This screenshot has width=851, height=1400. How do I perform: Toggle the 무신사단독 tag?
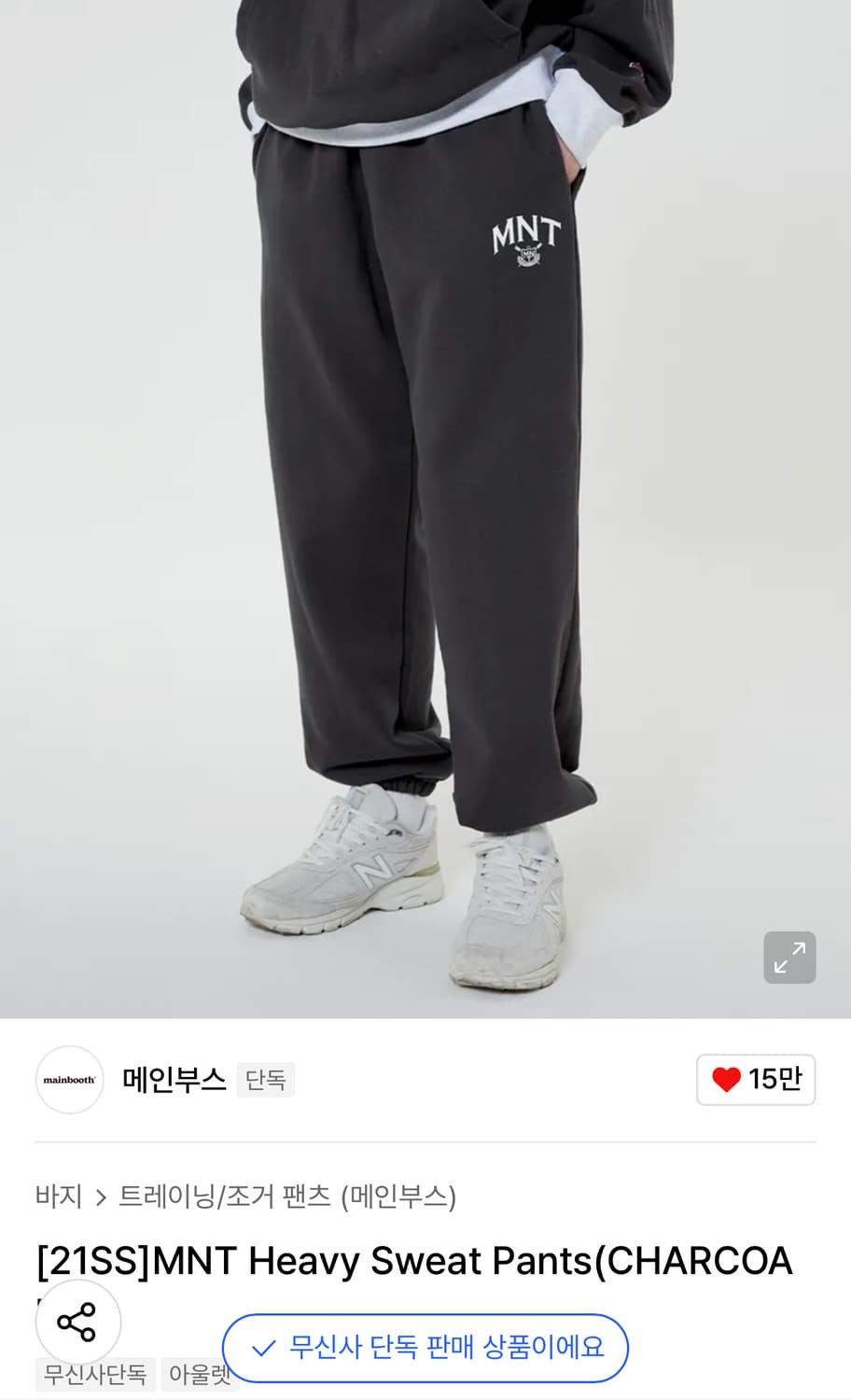(94, 1374)
